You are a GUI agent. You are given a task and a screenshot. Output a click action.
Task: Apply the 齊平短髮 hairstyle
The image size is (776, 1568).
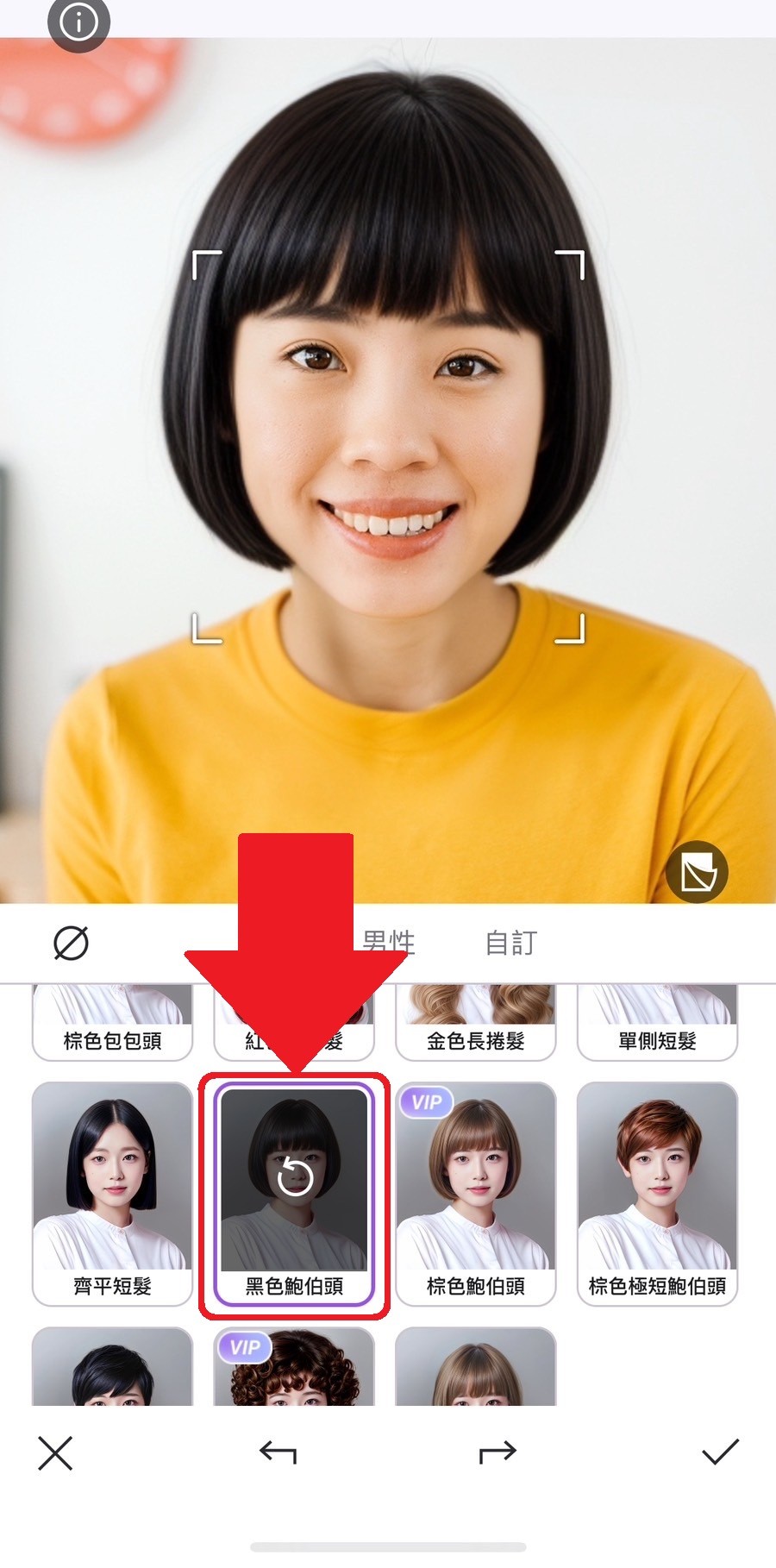pyautogui.click(x=112, y=1193)
